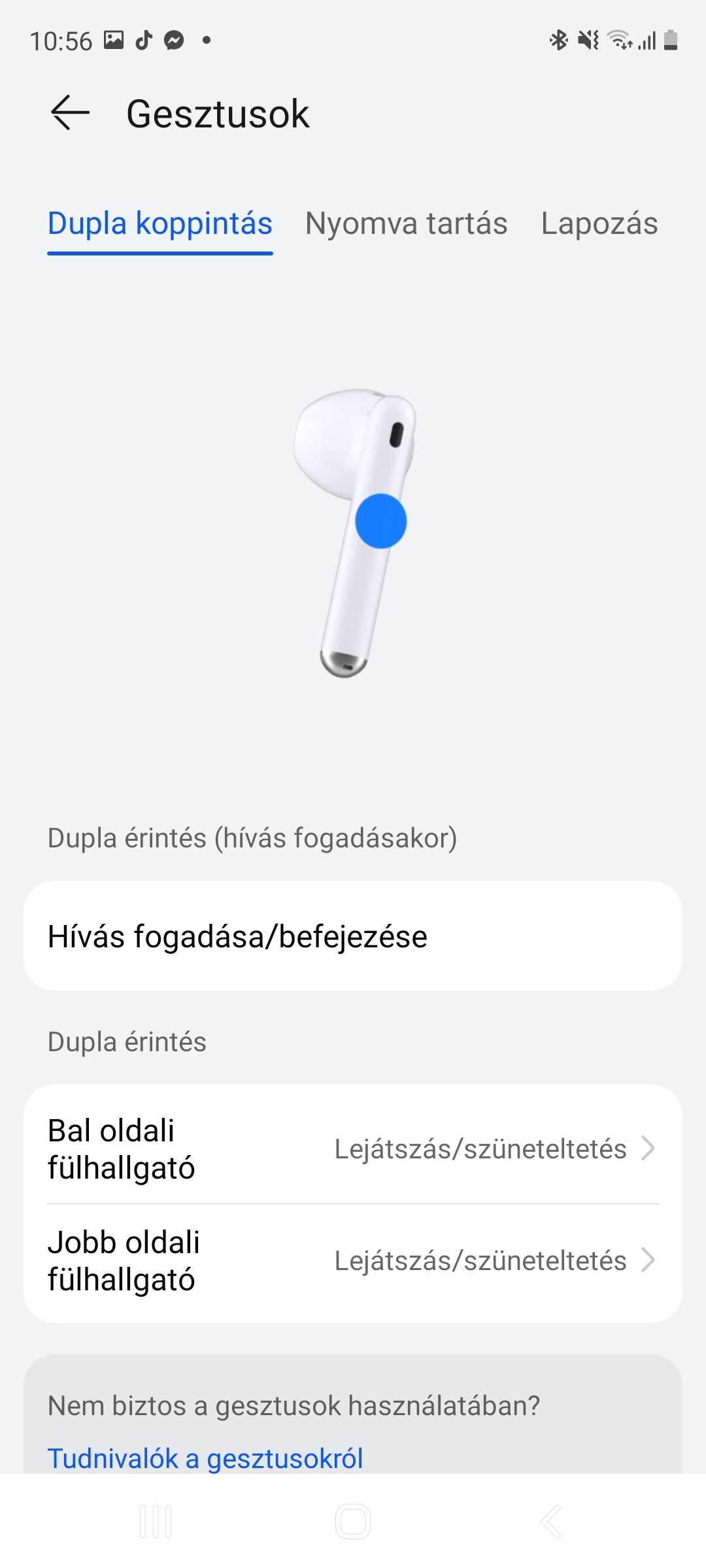Open the recent apps button

[x=156, y=1521]
